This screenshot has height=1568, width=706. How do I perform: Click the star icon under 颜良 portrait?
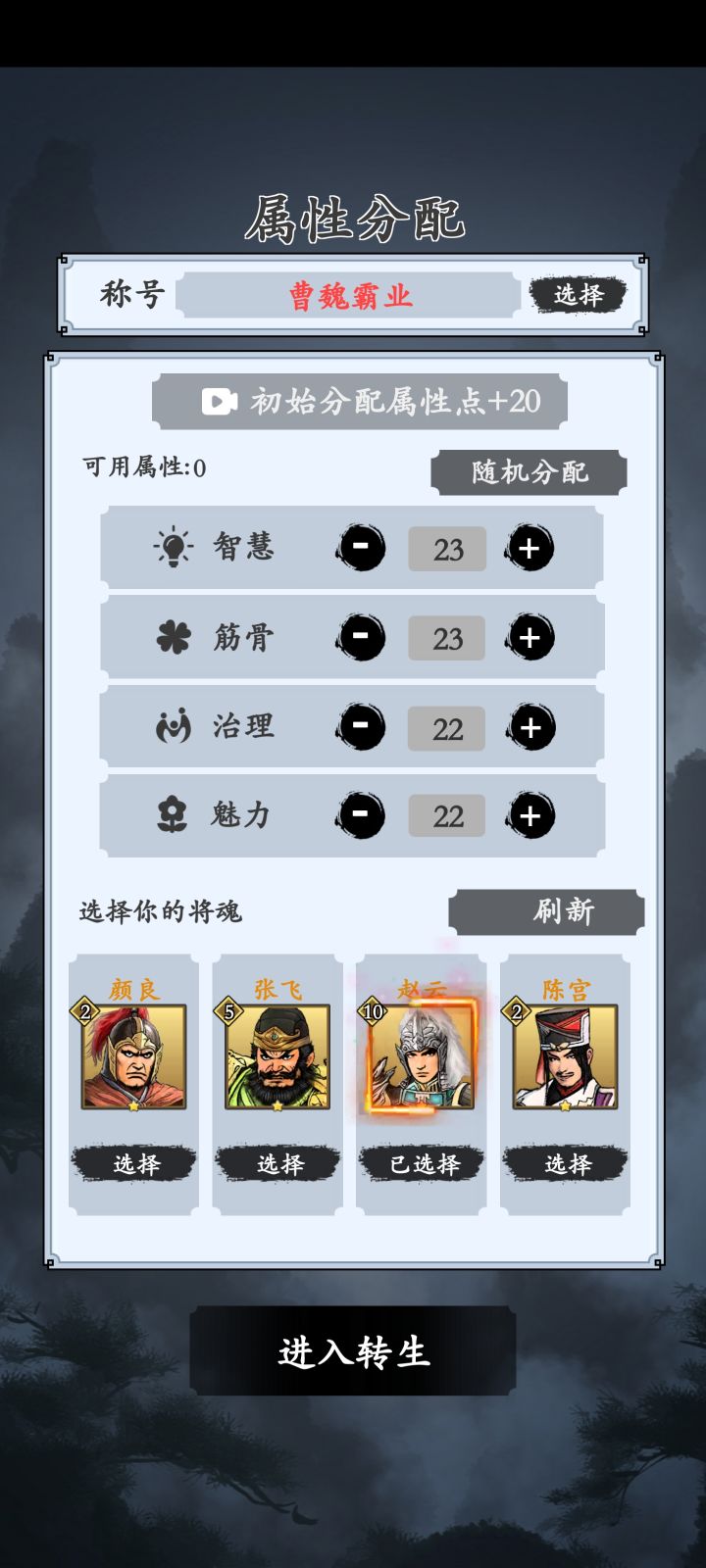pyautogui.click(x=132, y=1109)
